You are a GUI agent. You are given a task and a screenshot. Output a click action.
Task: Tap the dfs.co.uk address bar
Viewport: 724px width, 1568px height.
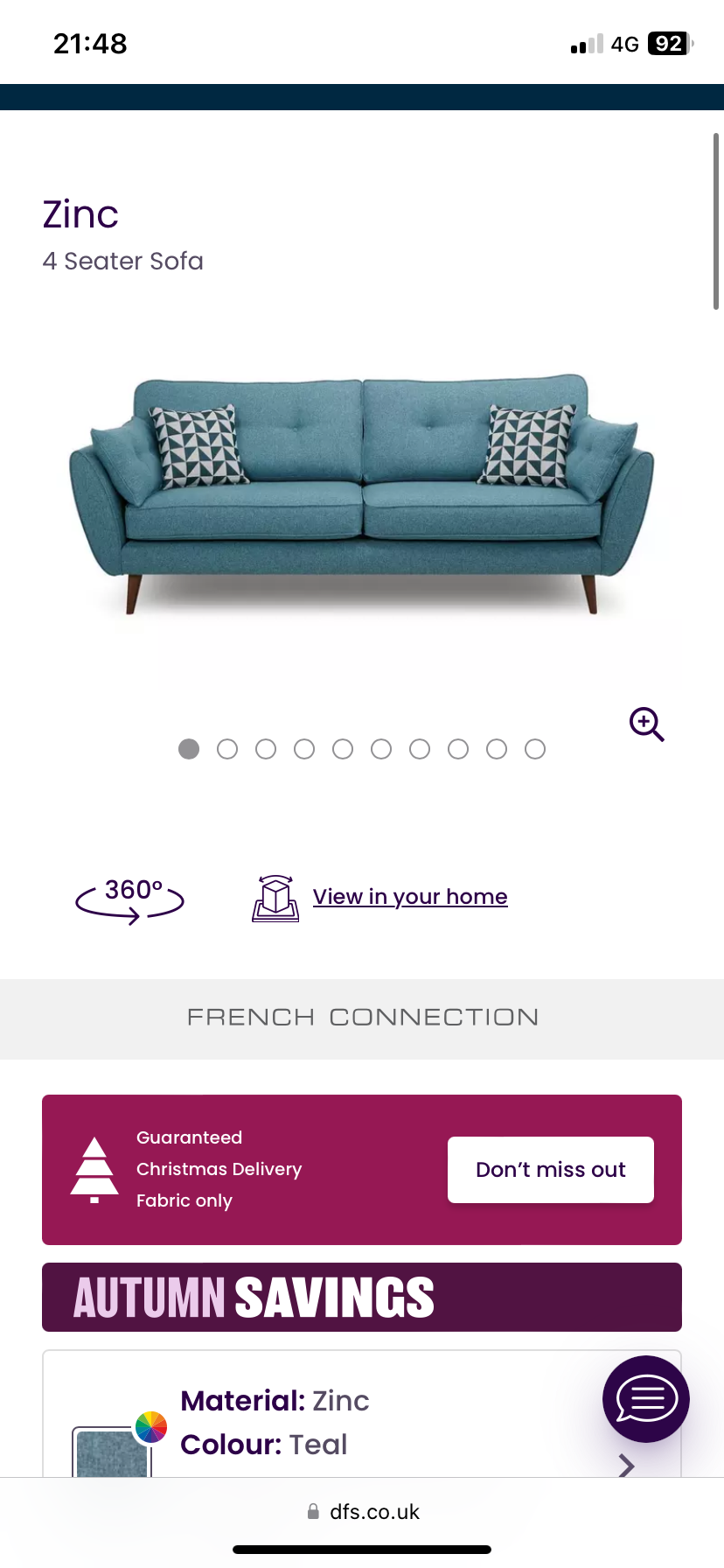coord(363,1512)
